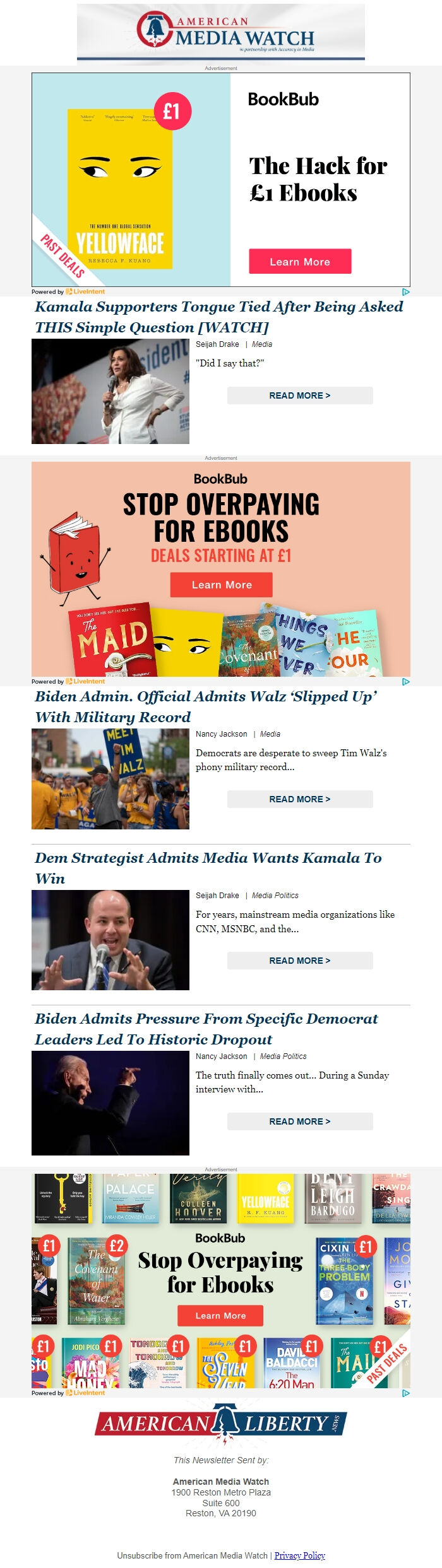Screen dimensions: 442x1568
Task: Open the Biden Admits Pressure headline
Action: (x=206, y=1029)
